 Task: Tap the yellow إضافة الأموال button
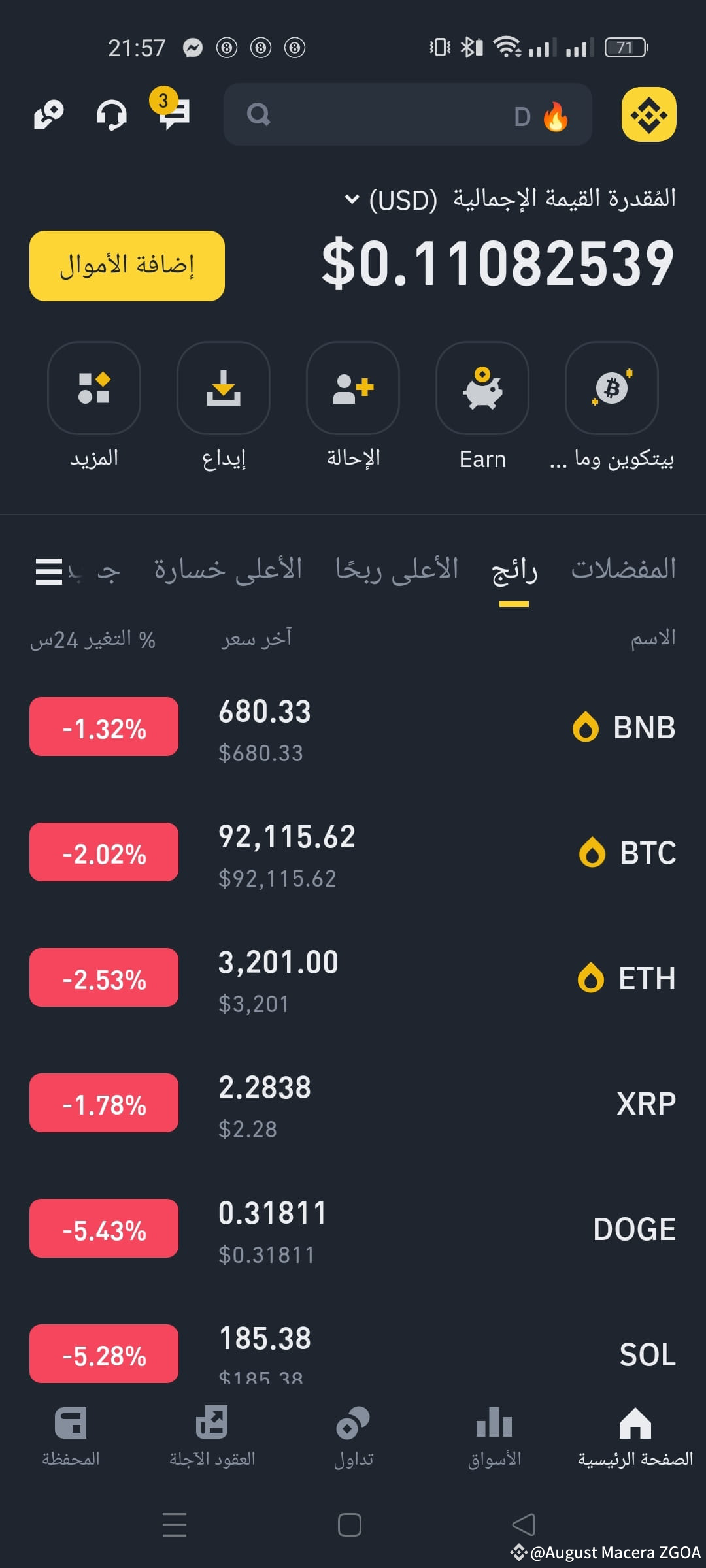[x=127, y=266]
